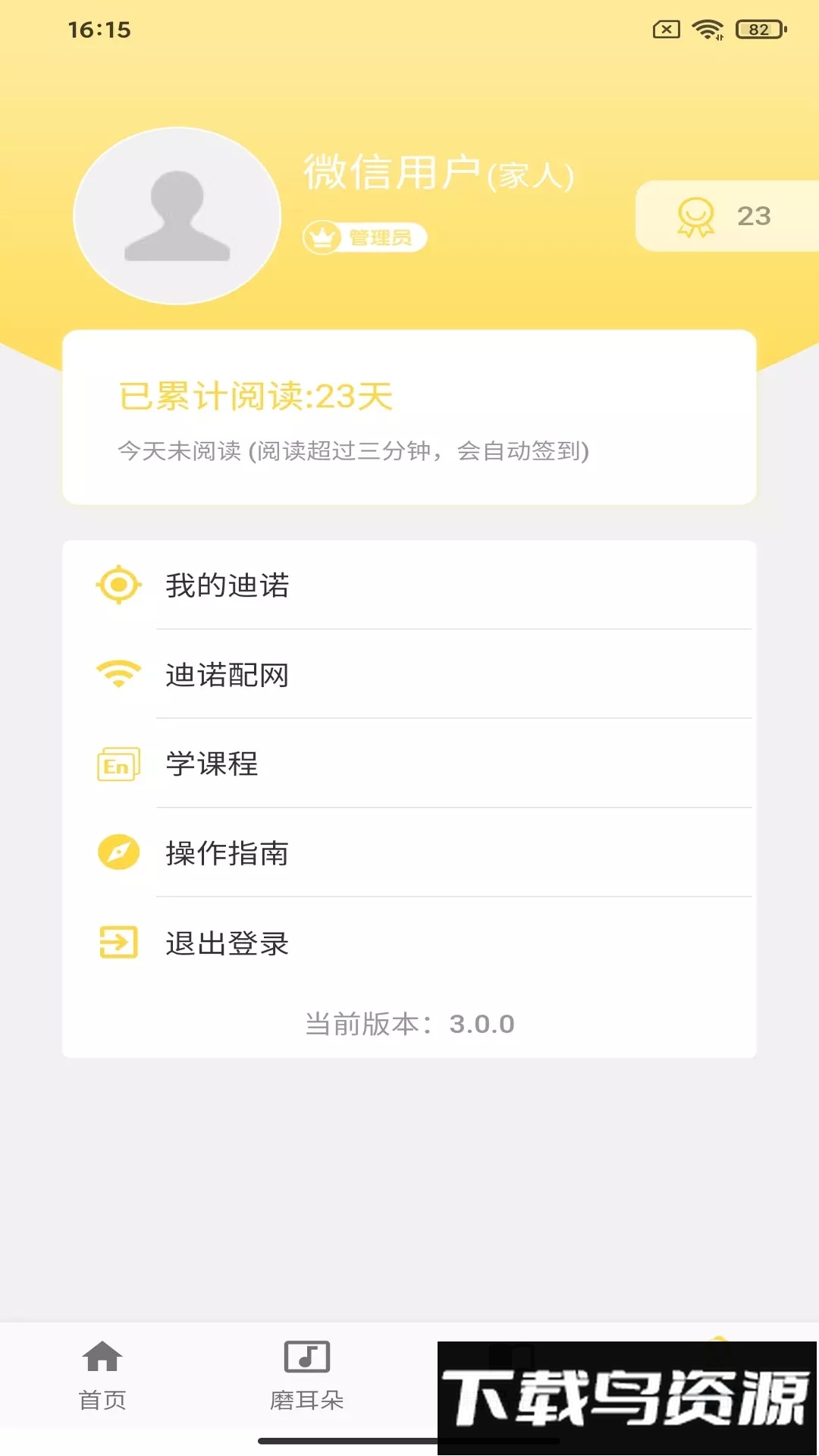
Task: Click the 学课程 English card icon
Action: pos(117,764)
